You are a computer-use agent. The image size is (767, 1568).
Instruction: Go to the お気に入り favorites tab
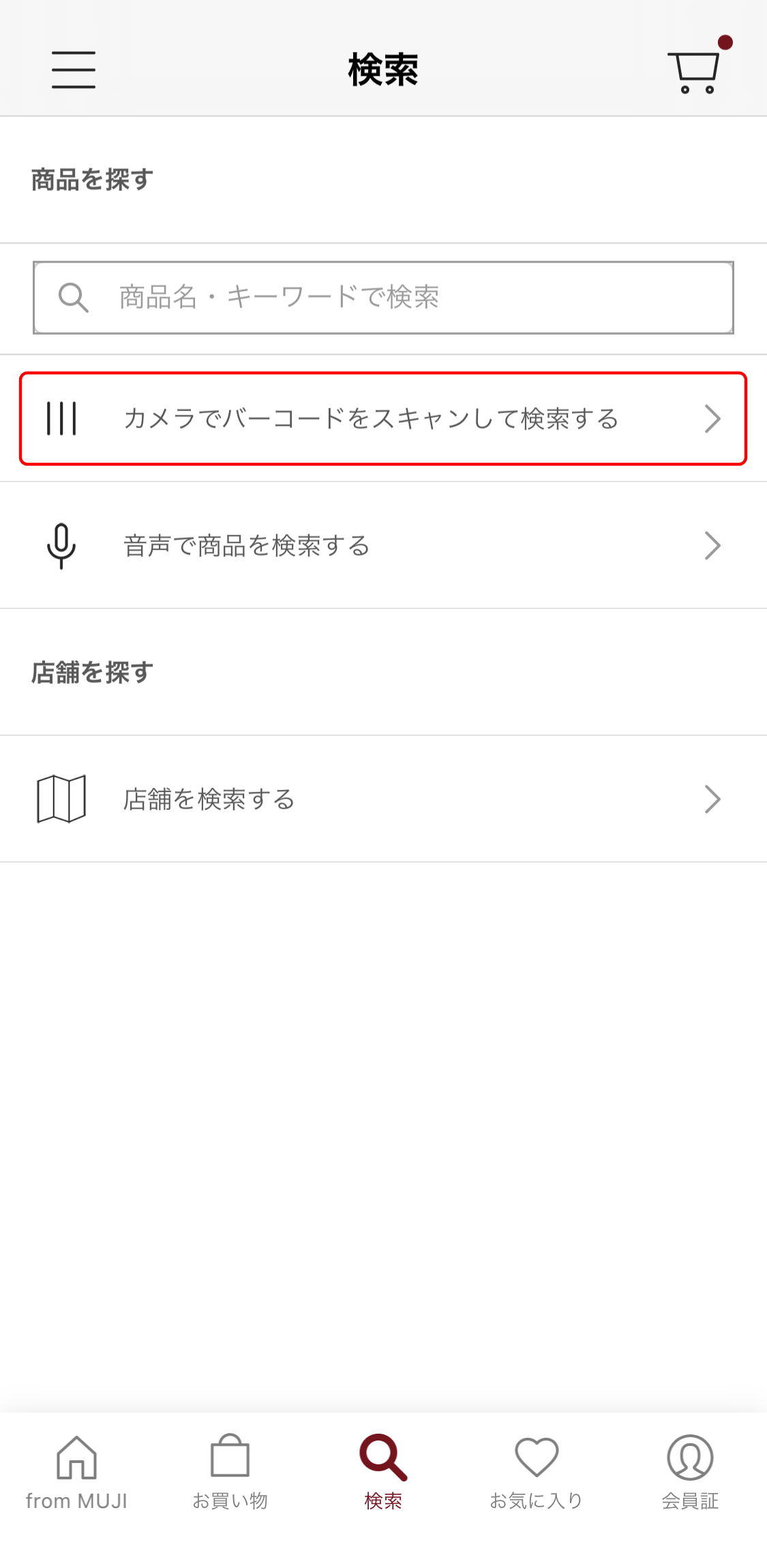[537, 1471]
